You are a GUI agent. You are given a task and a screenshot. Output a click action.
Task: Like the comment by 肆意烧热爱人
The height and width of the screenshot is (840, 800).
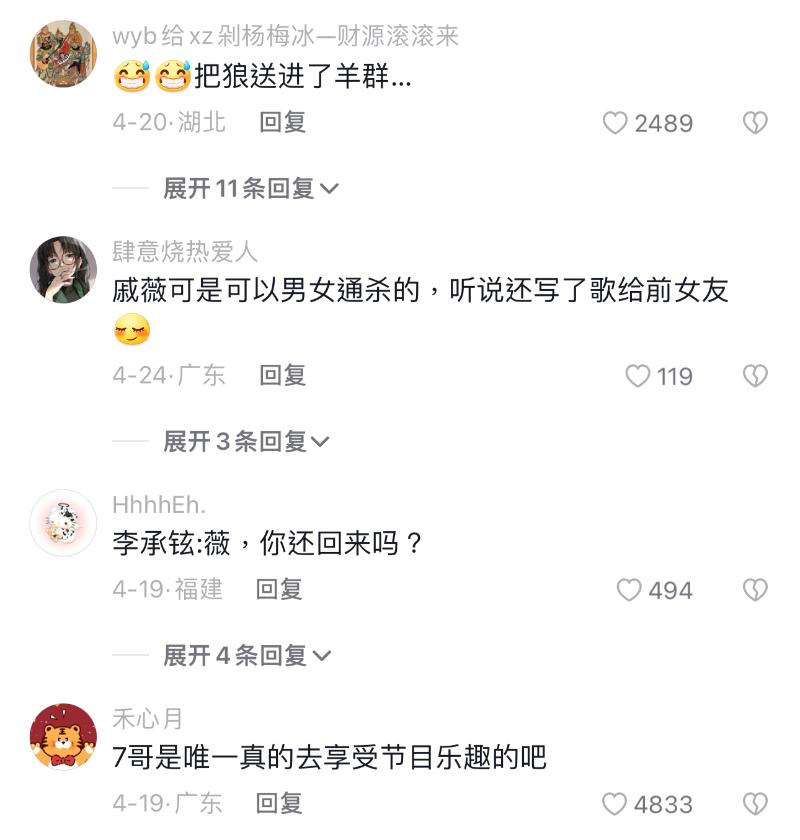pyautogui.click(x=637, y=376)
